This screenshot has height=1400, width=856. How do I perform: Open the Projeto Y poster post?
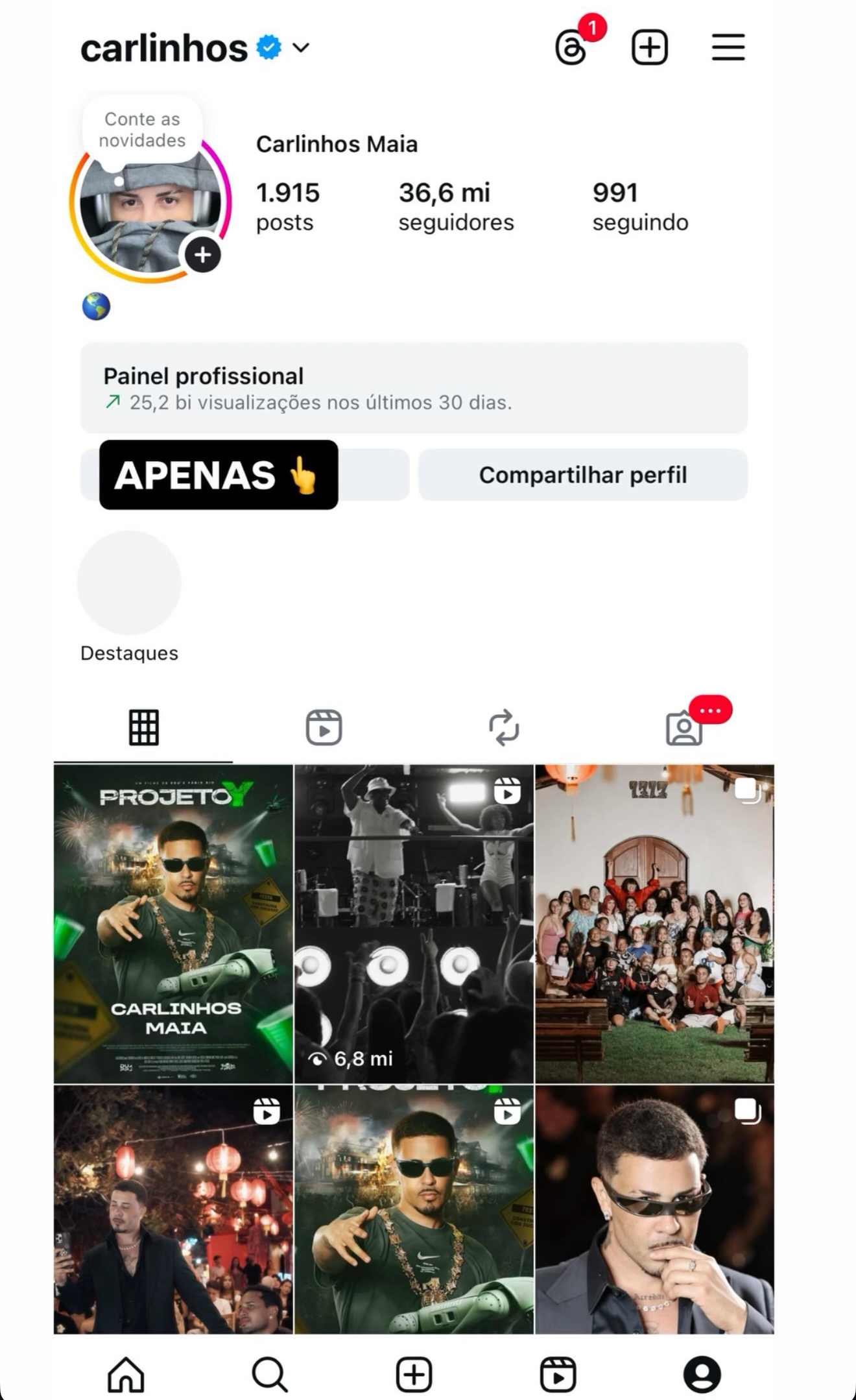pyautogui.click(x=173, y=923)
